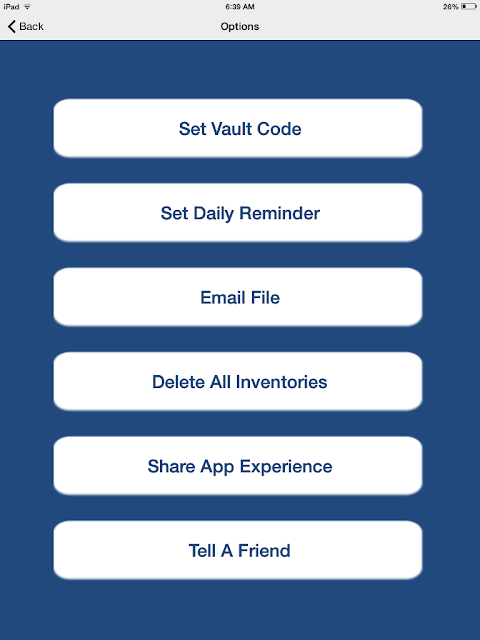Choose Delete All Inventories
The height and width of the screenshot is (640, 480).
(238, 382)
